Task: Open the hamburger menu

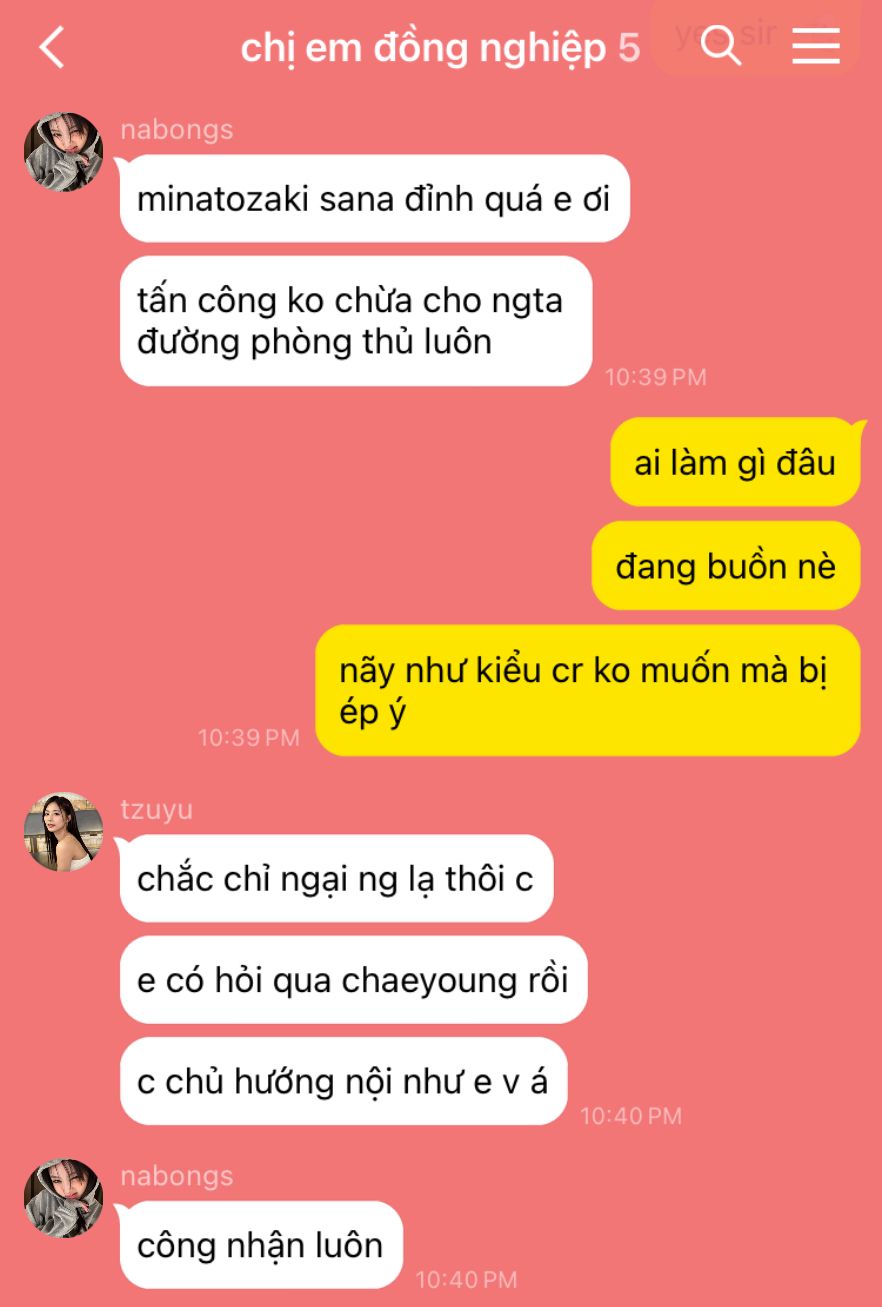Action: pos(815,46)
